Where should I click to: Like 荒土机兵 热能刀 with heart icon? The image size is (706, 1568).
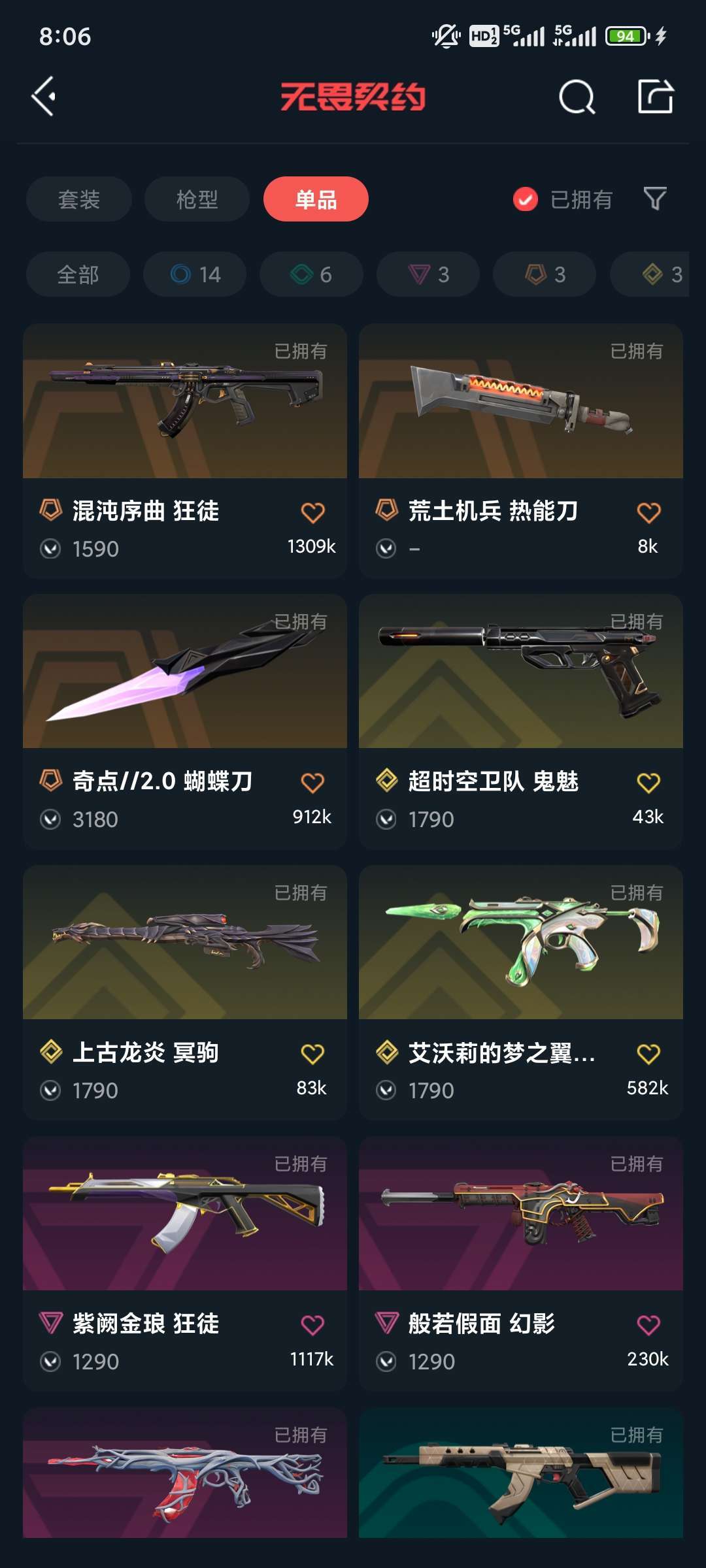tap(648, 513)
